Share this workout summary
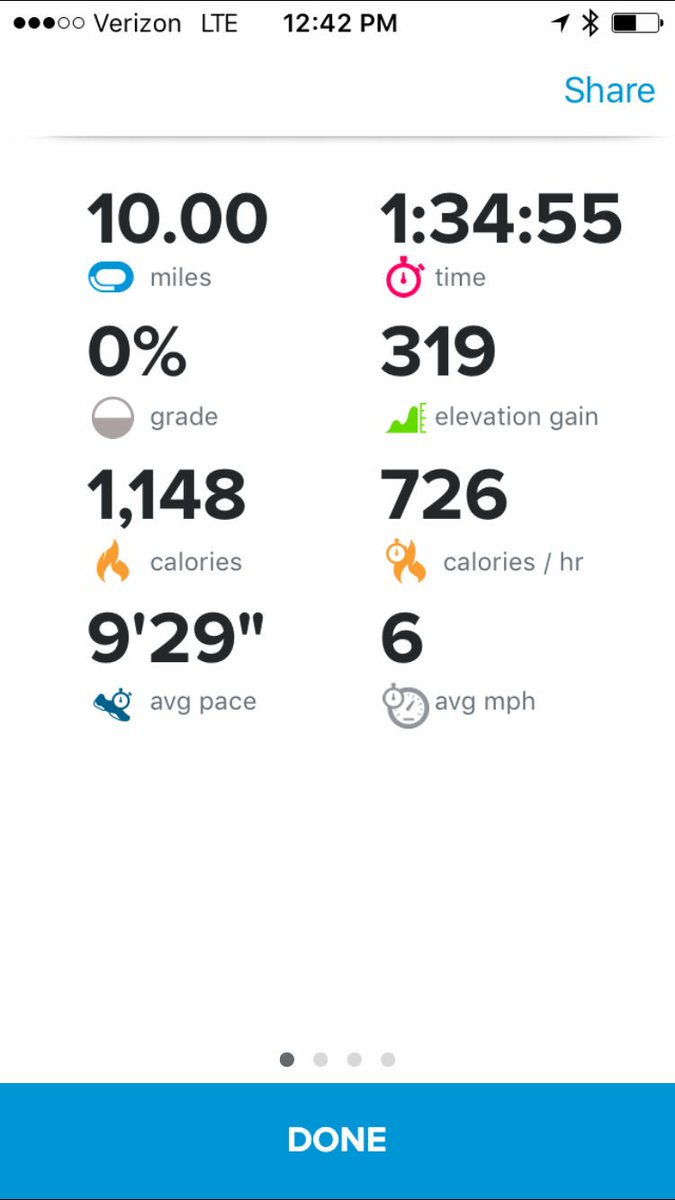This screenshot has height=1200, width=675. (609, 90)
